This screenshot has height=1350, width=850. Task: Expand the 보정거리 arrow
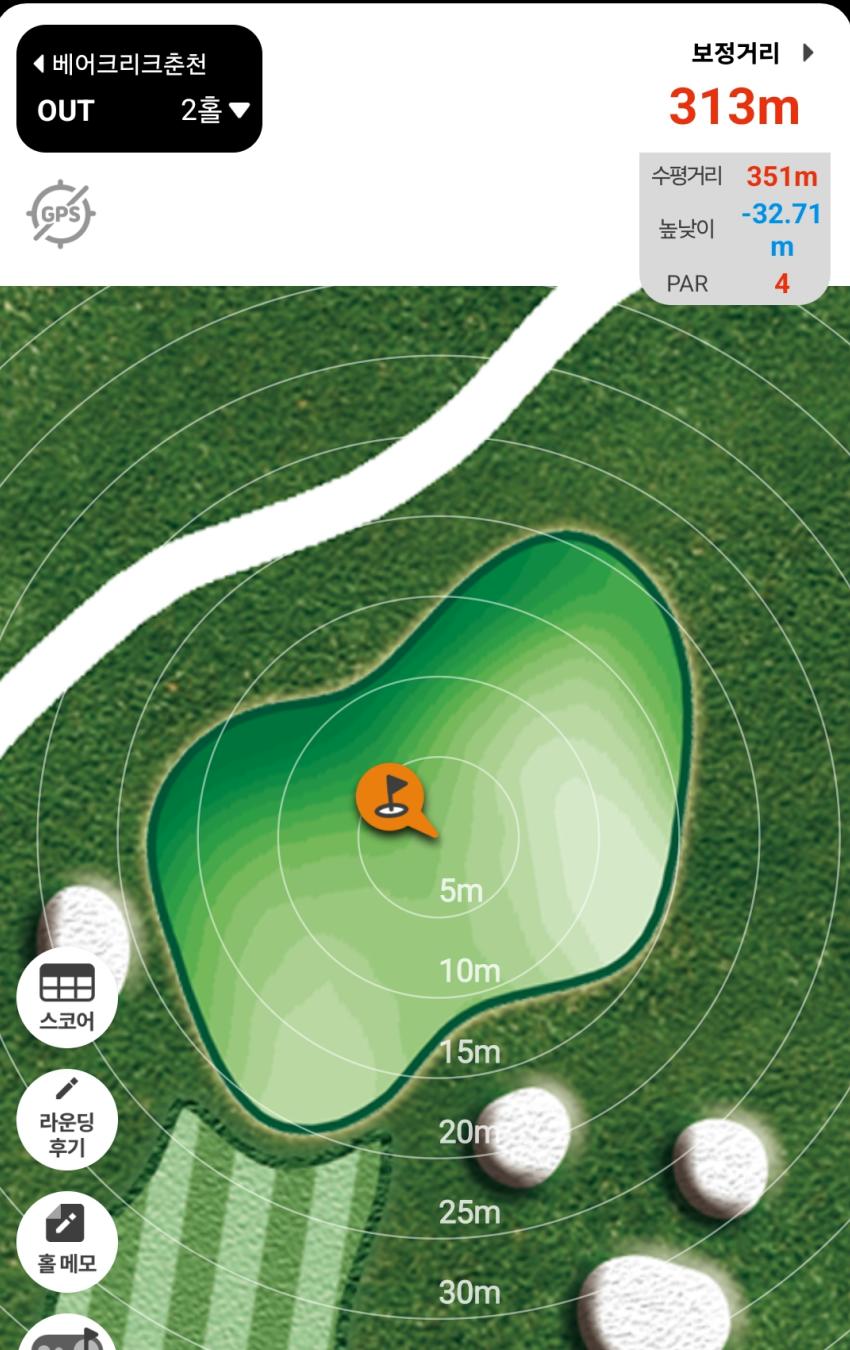click(808, 53)
